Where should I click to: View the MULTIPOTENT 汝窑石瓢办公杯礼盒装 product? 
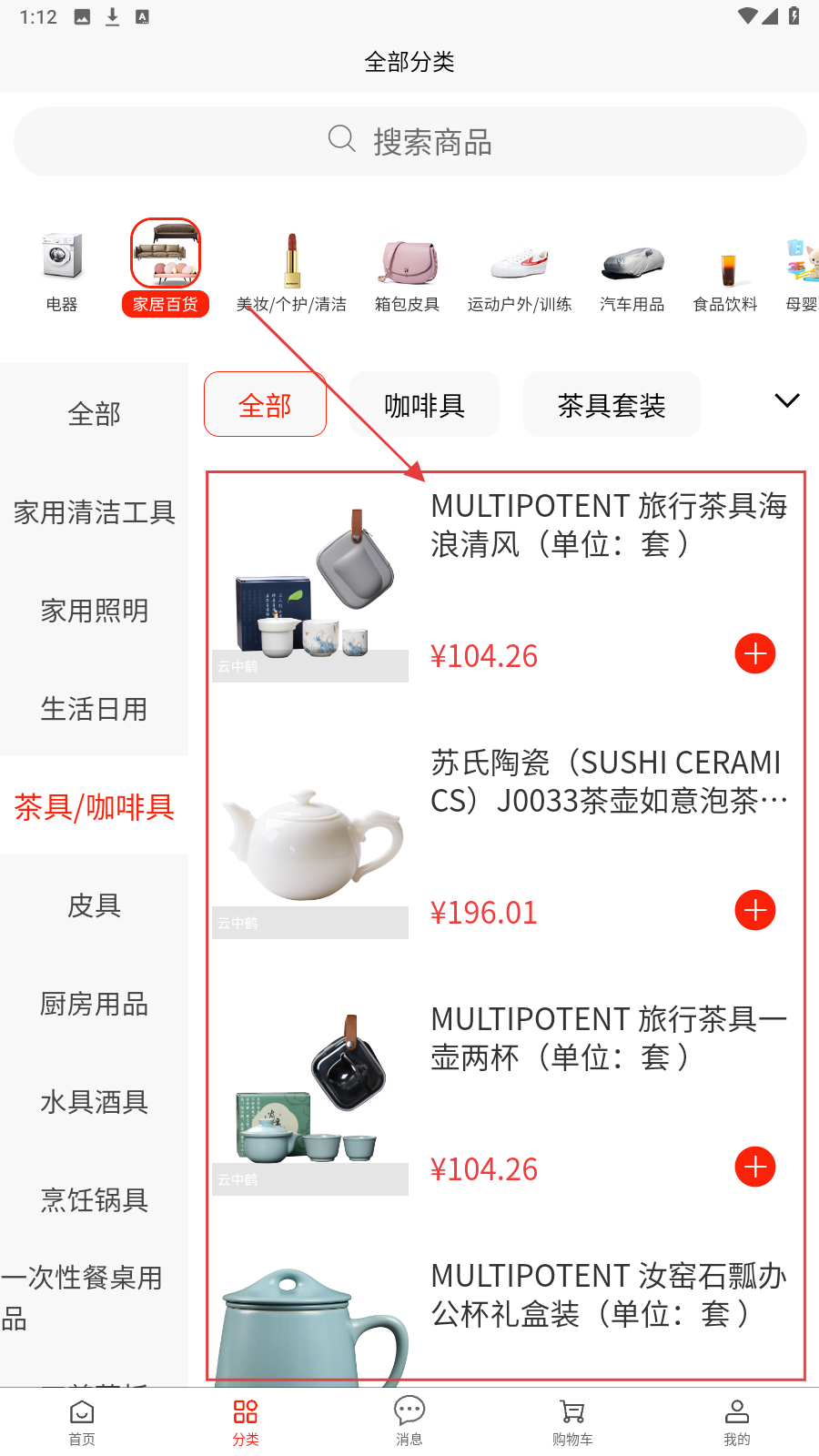(608, 1294)
